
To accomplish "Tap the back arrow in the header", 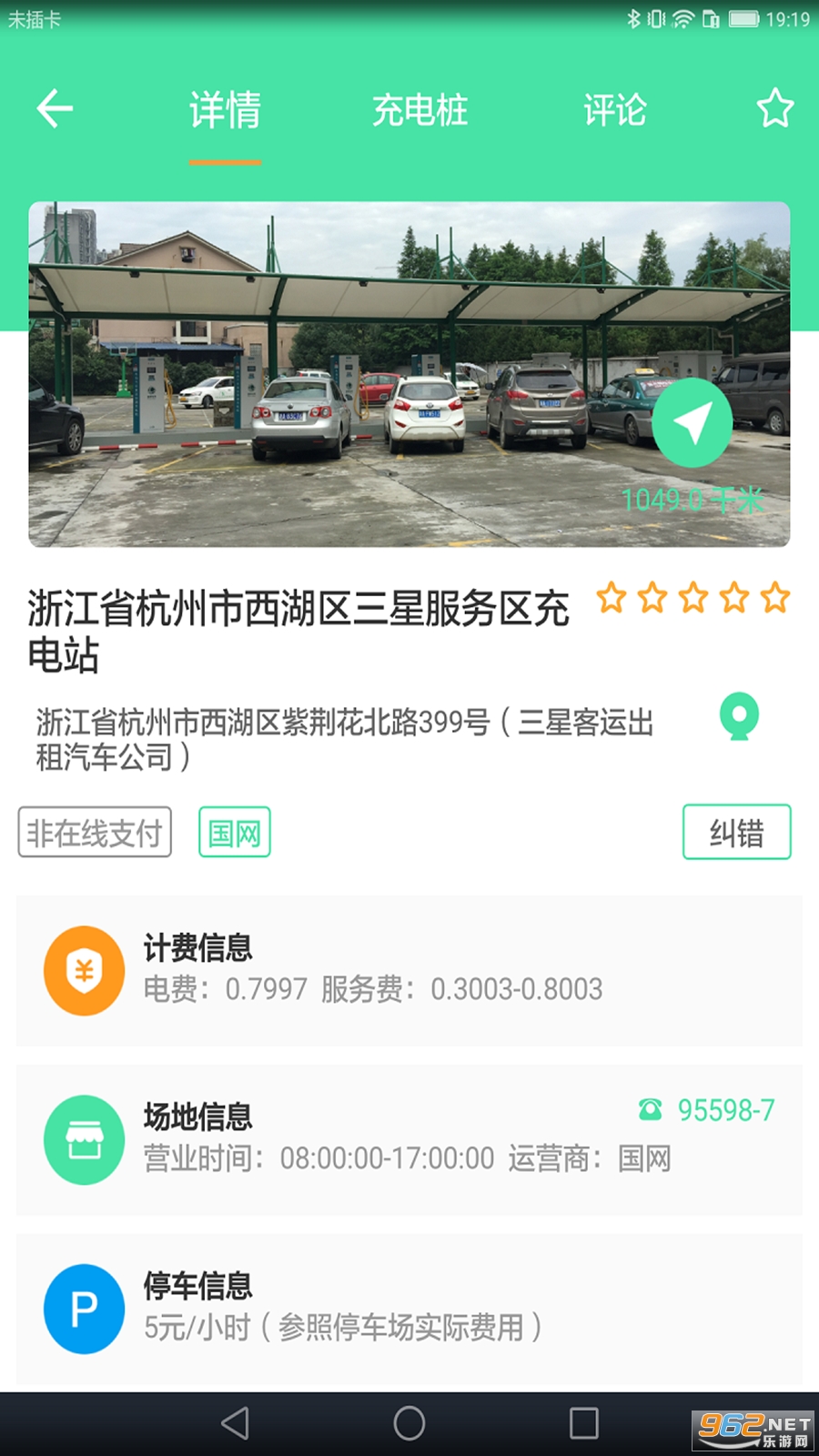I will coord(55,106).
